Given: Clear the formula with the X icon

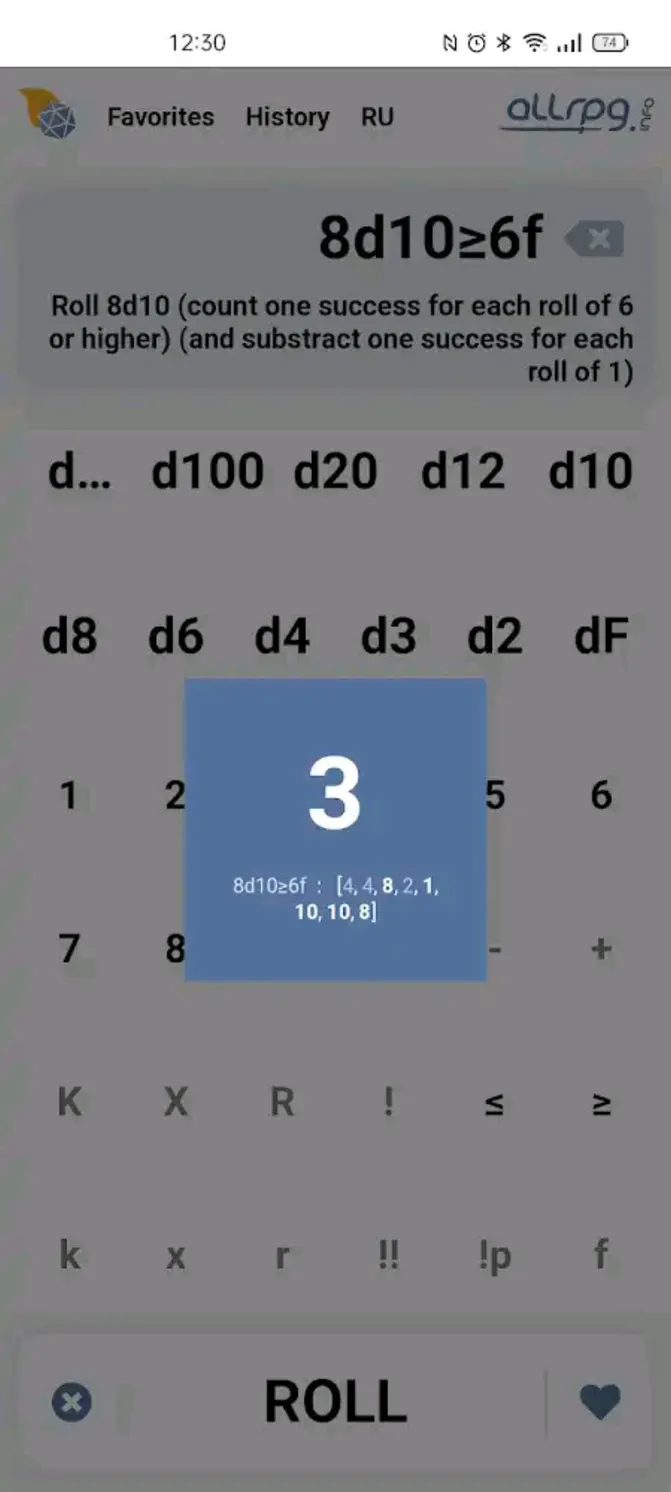Looking at the screenshot, I should 71,1401.
